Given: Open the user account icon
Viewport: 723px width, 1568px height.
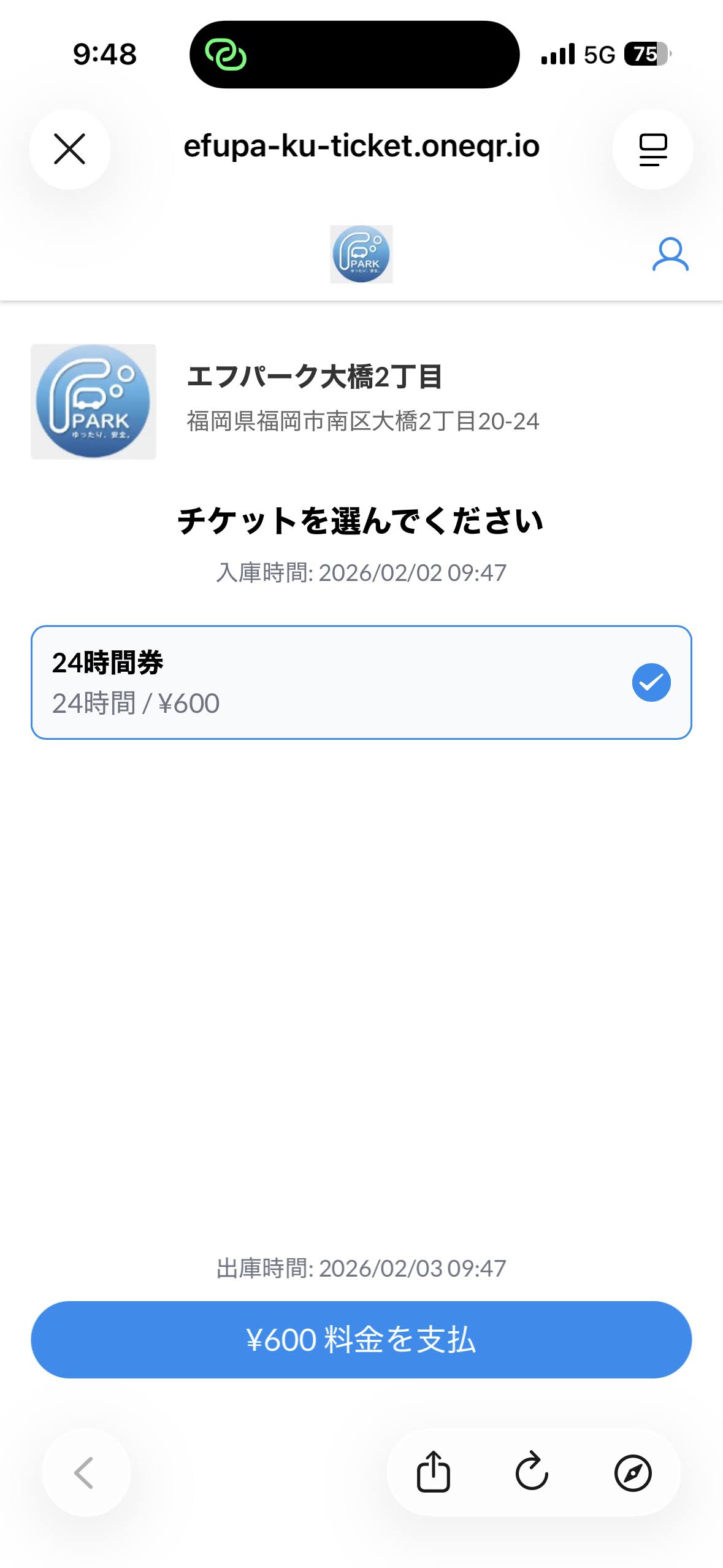Looking at the screenshot, I should click(x=670, y=255).
